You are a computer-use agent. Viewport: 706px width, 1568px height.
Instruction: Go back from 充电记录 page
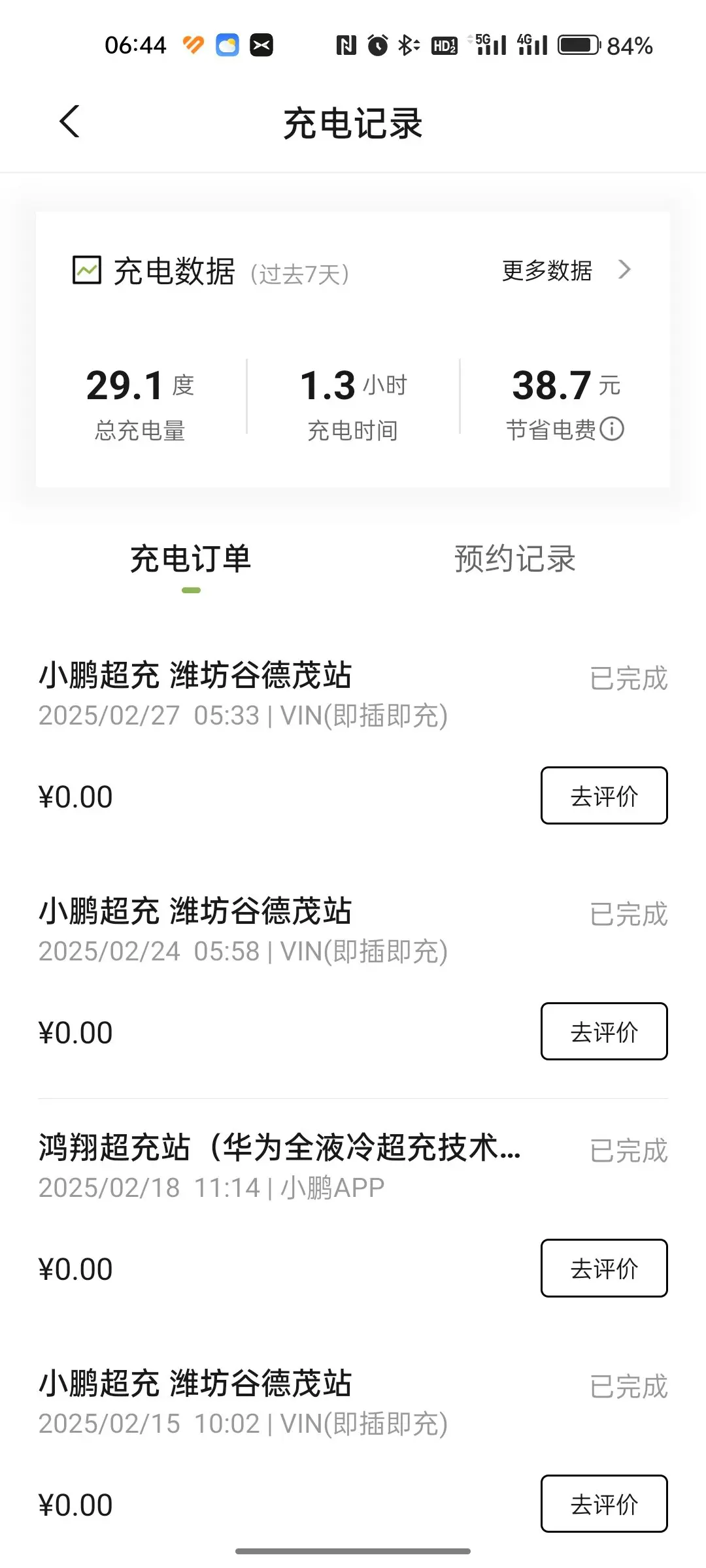(x=69, y=122)
